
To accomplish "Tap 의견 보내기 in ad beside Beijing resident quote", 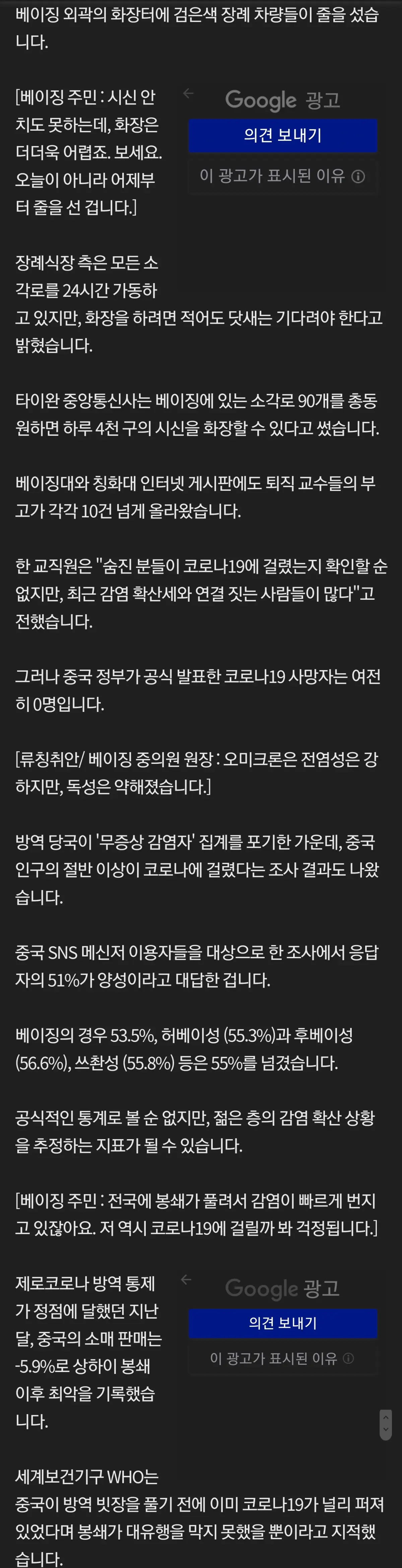I will (282, 135).
